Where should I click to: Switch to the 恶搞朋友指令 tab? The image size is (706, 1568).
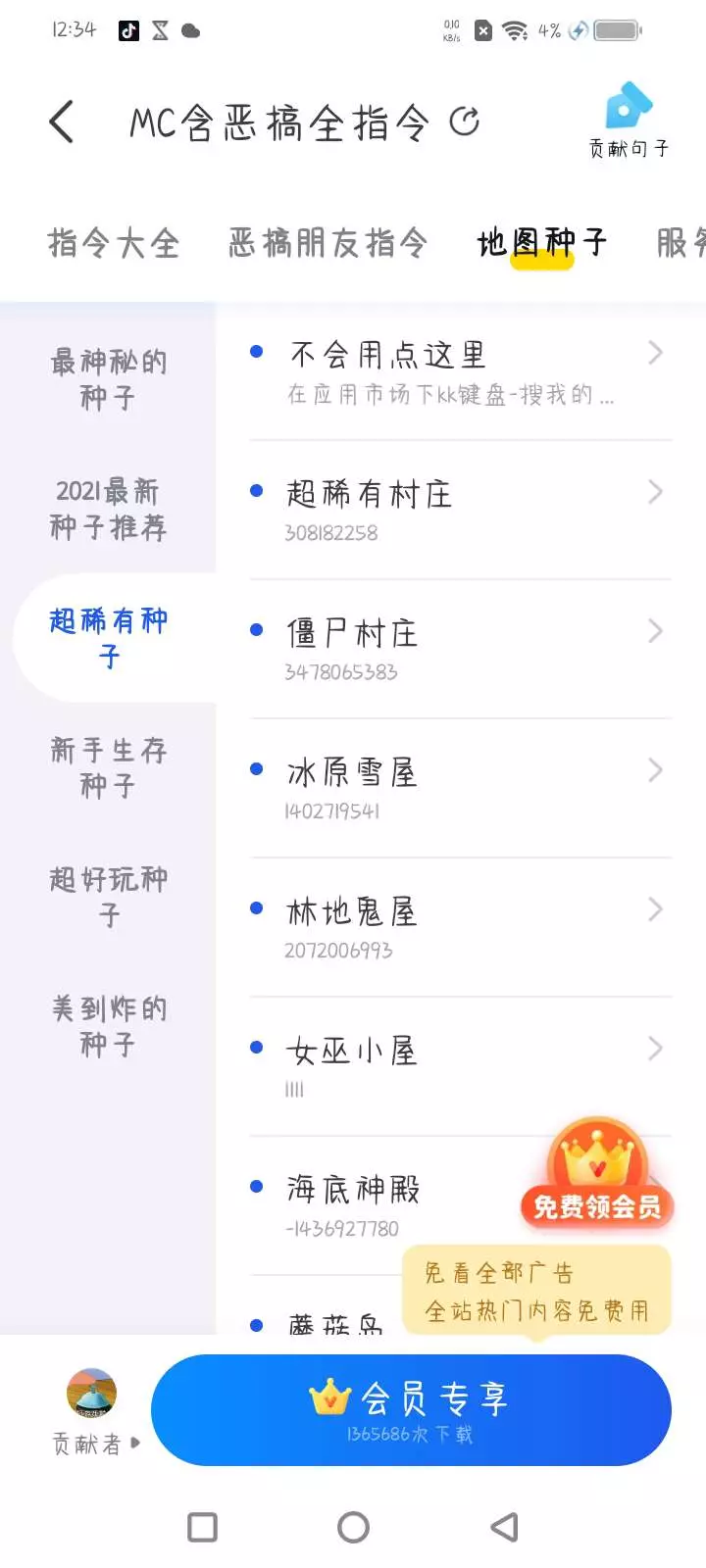tap(328, 243)
